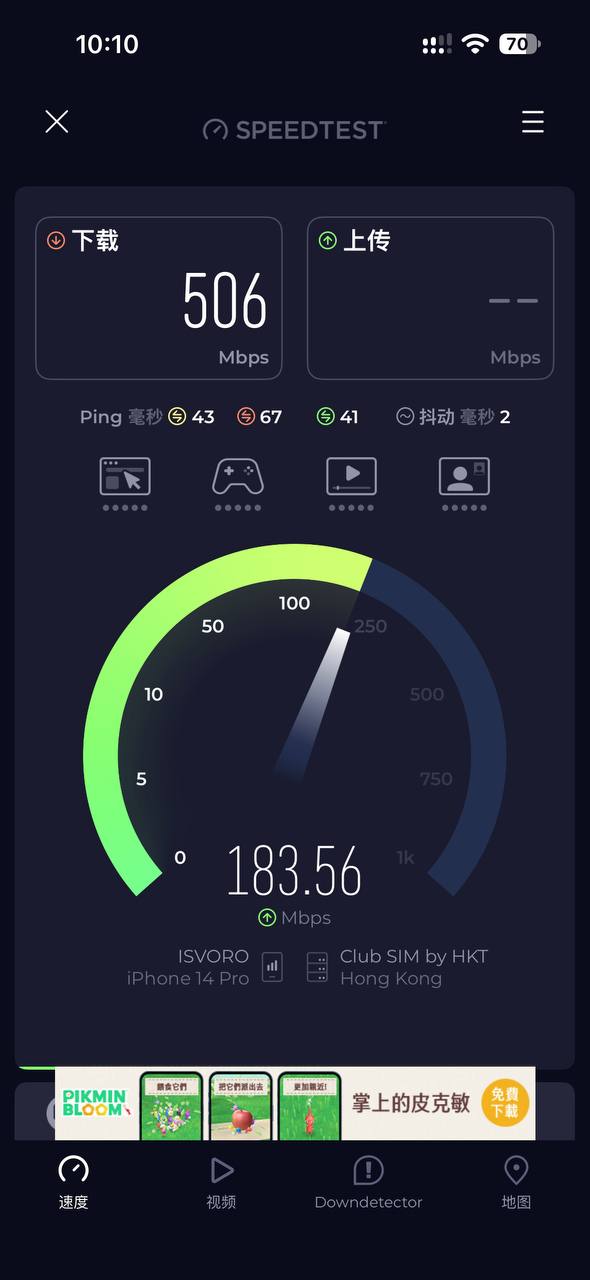Screen dimensions: 590x1280
Task: Go to the 地图 tab
Action: tap(516, 1182)
